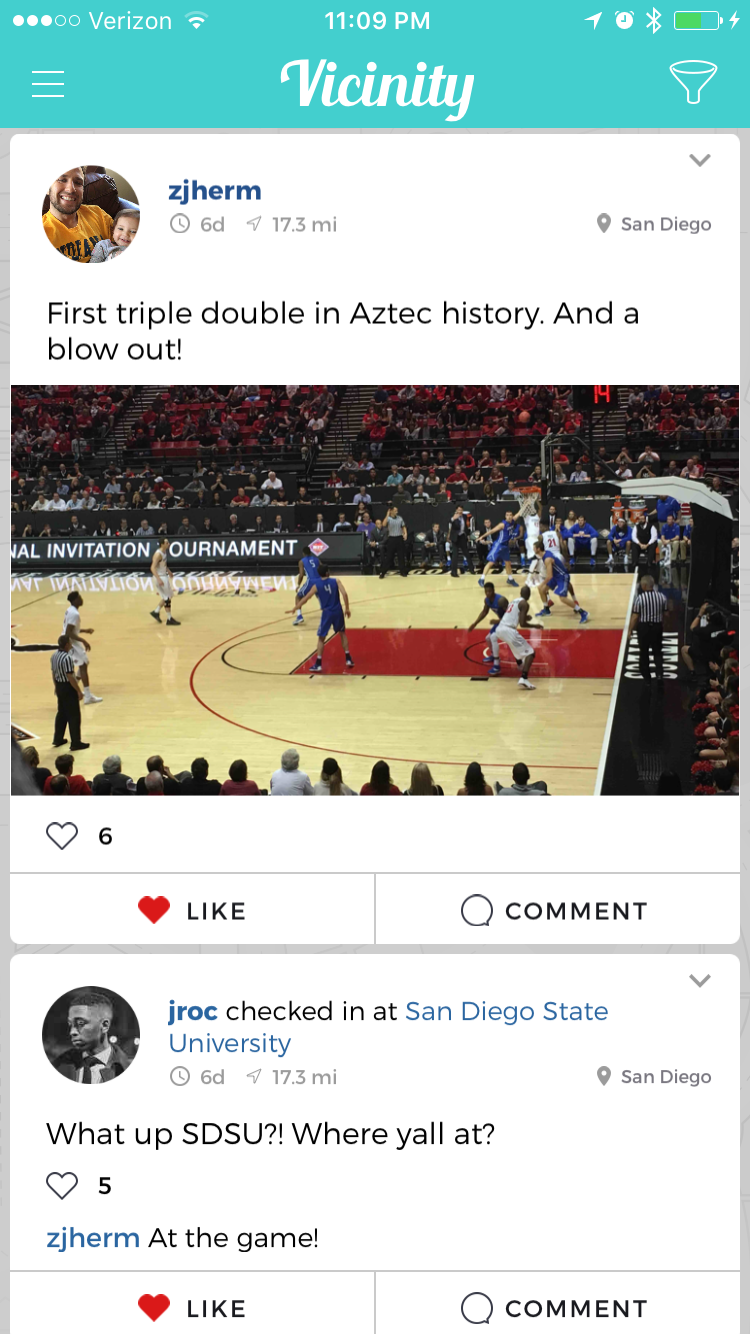Comment on jroc's SDSU check-in

pos(556,1308)
